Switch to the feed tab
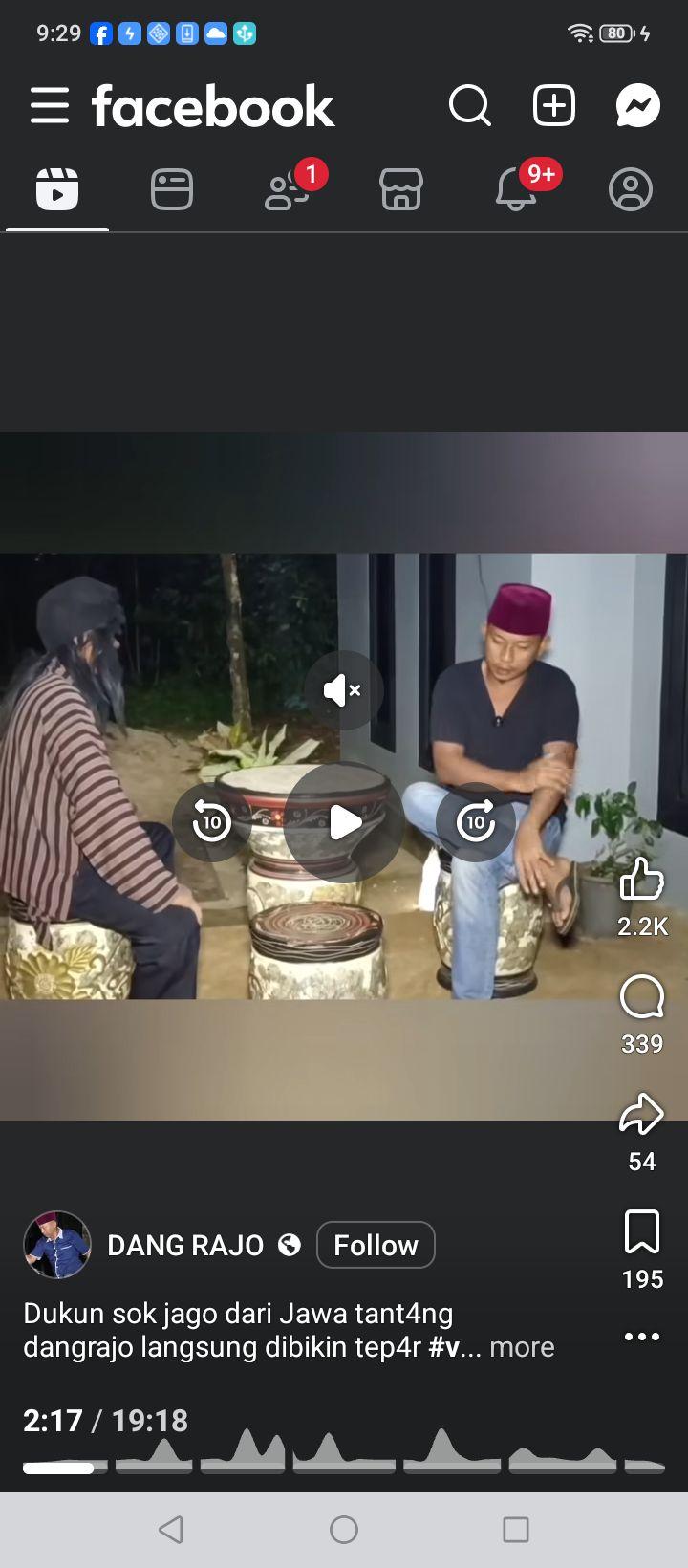 (172, 189)
